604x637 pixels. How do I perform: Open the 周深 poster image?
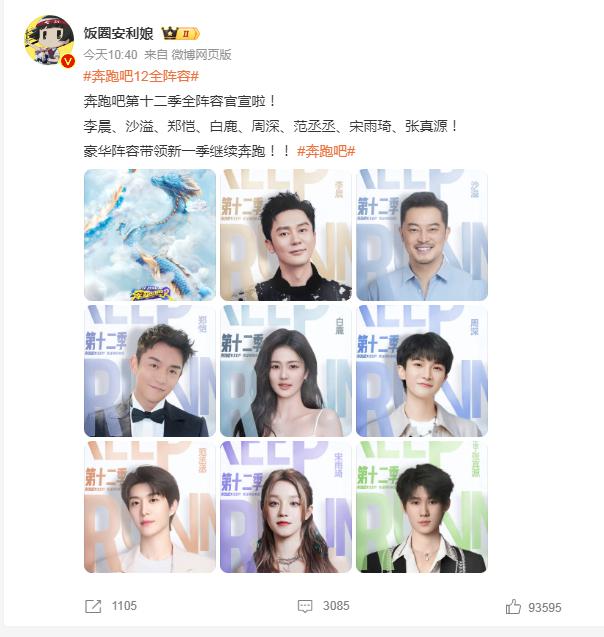pyautogui.click(x=422, y=371)
